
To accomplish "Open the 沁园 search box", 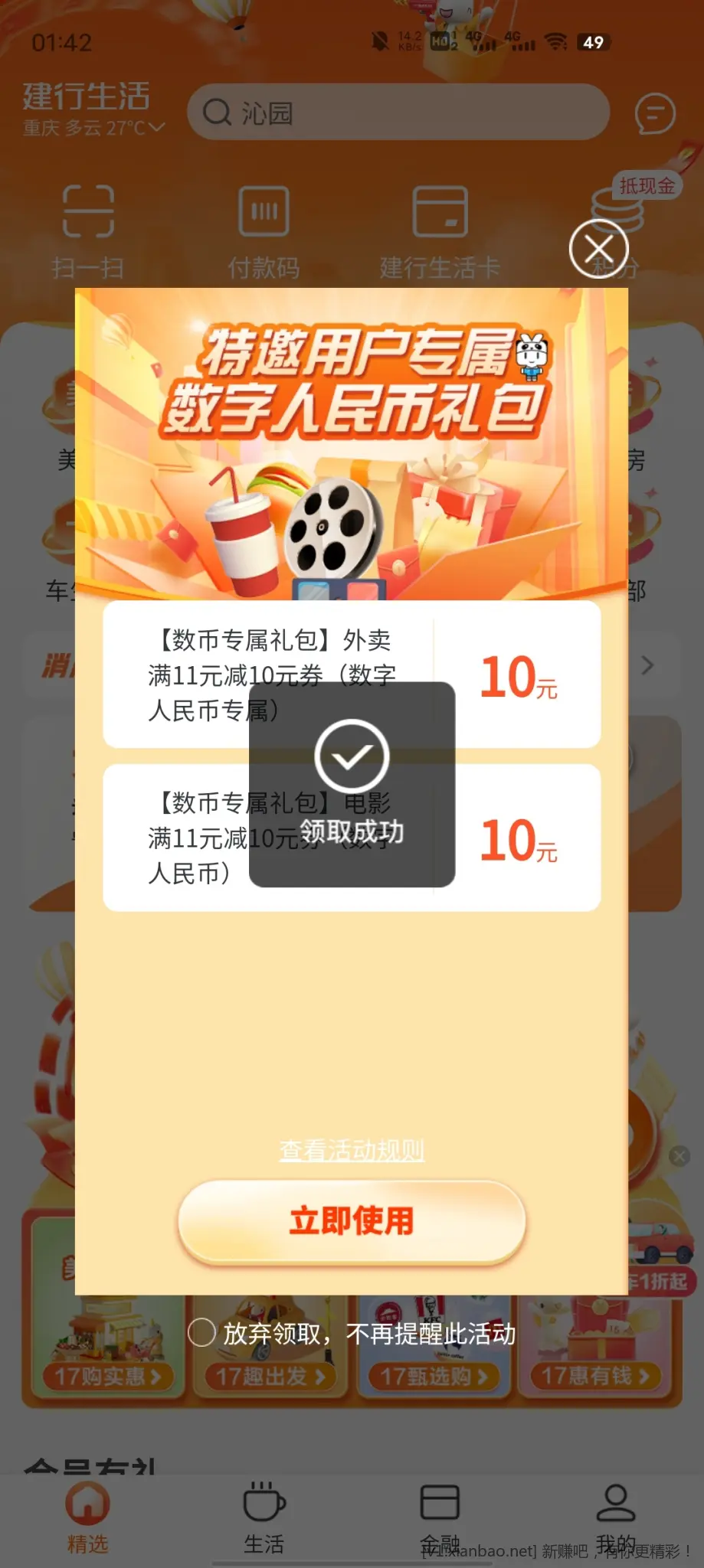I will (398, 113).
